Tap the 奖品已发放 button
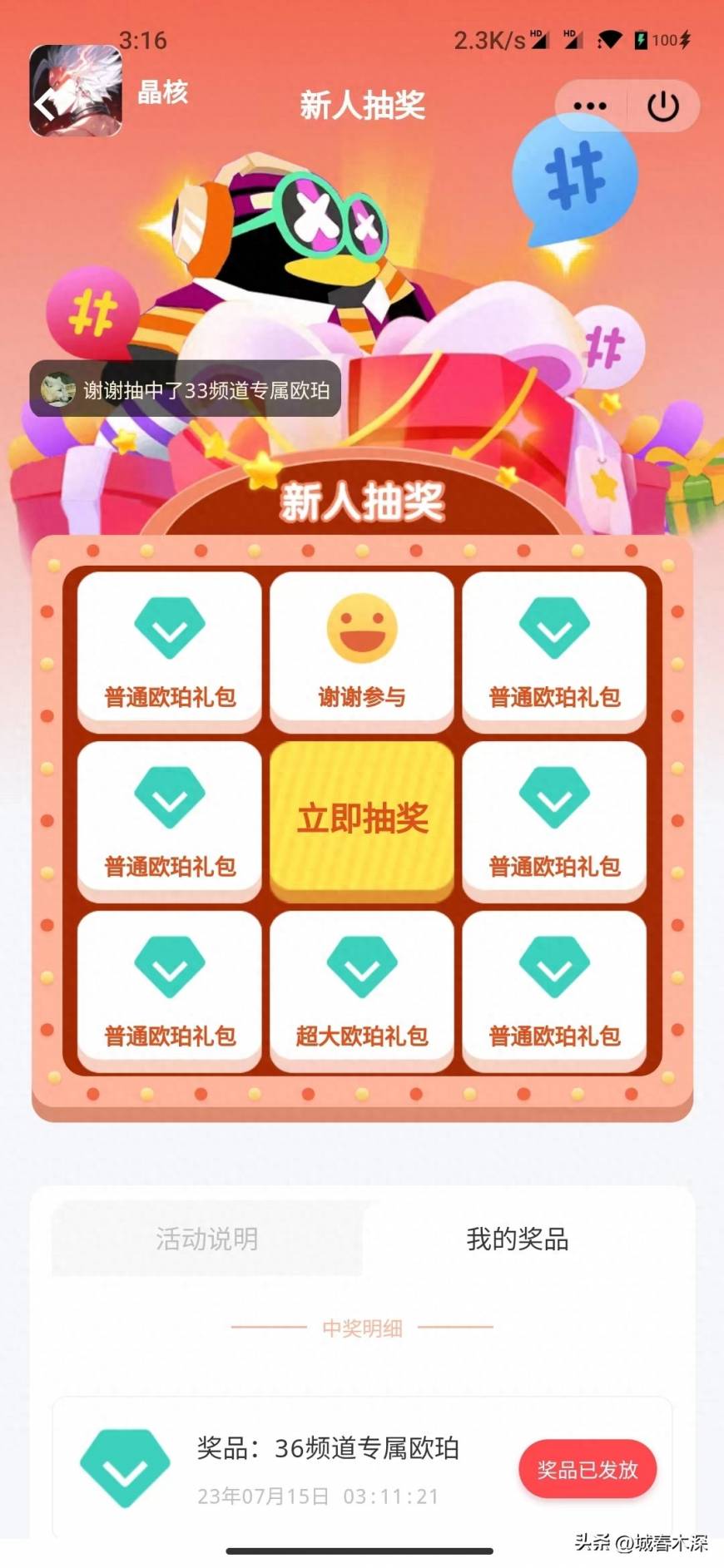 point(587,1470)
